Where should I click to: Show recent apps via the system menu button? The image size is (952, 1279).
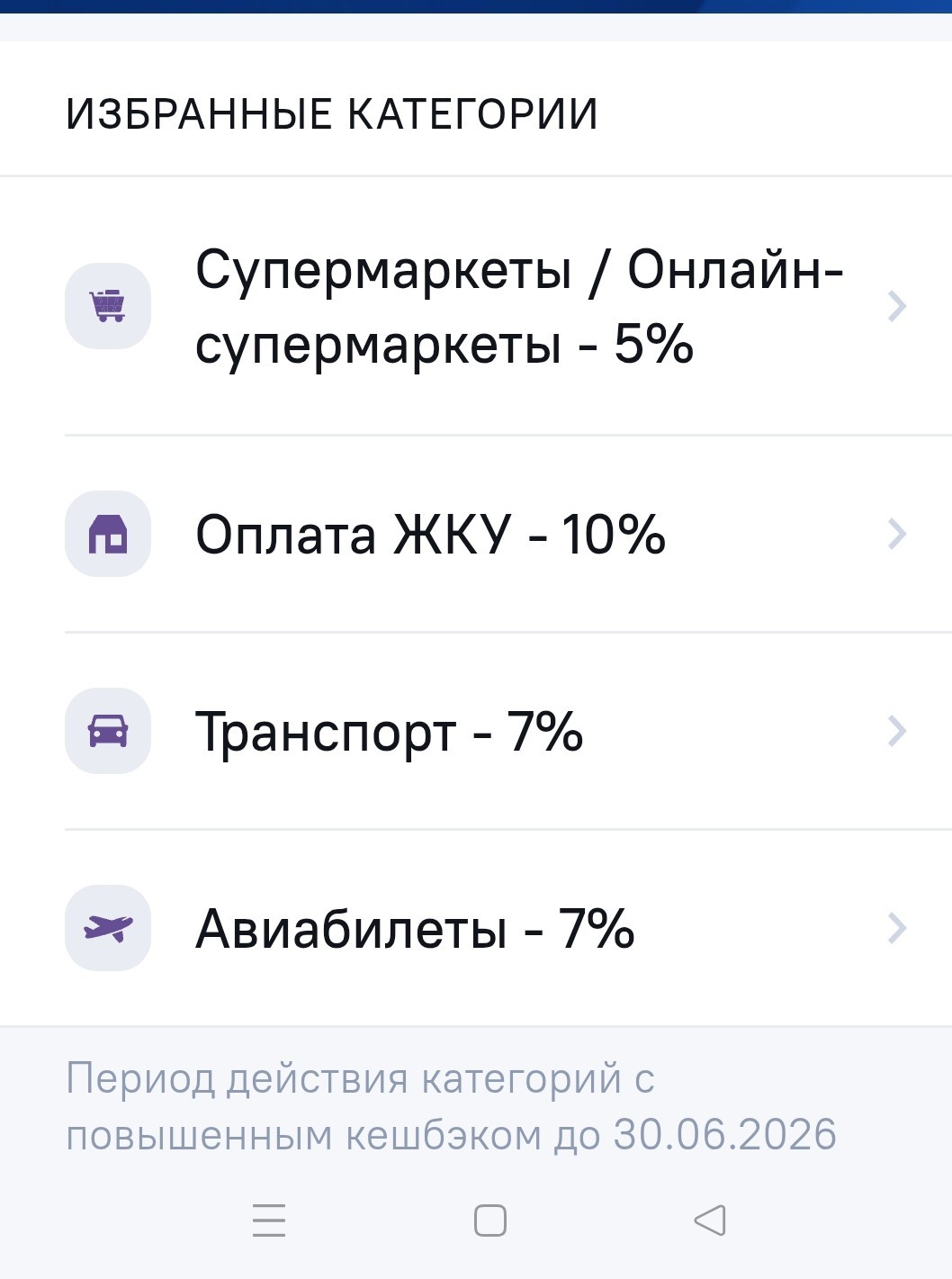click(x=269, y=1220)
